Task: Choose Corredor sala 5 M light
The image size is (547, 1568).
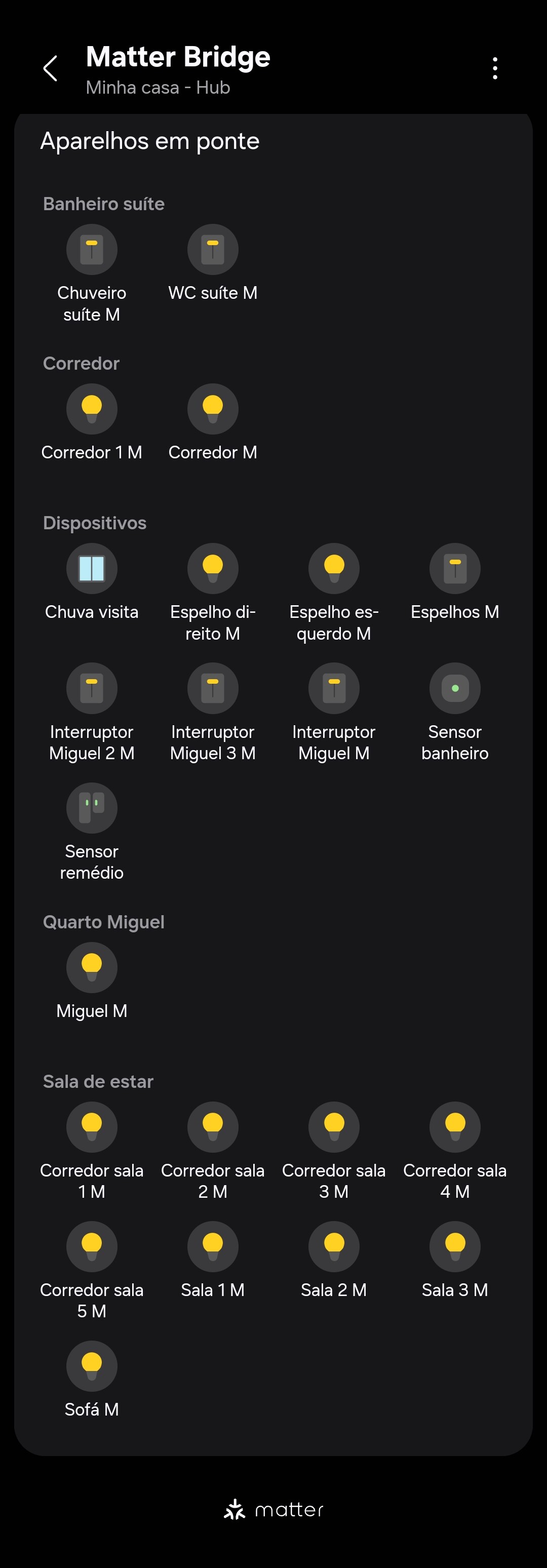Action: point(91,1246)
